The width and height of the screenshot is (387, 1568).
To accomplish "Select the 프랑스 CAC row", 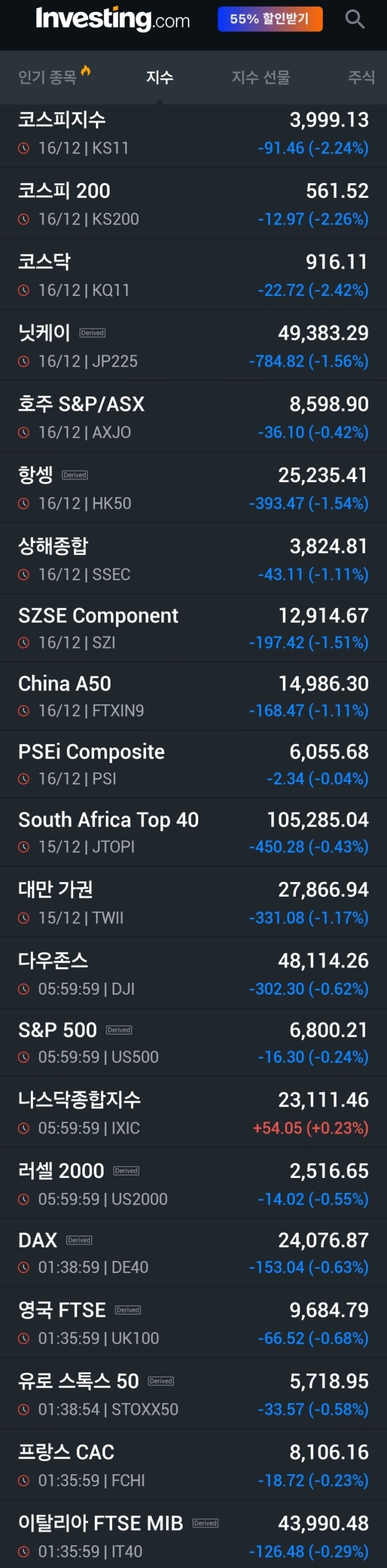I will (193, 1466).
